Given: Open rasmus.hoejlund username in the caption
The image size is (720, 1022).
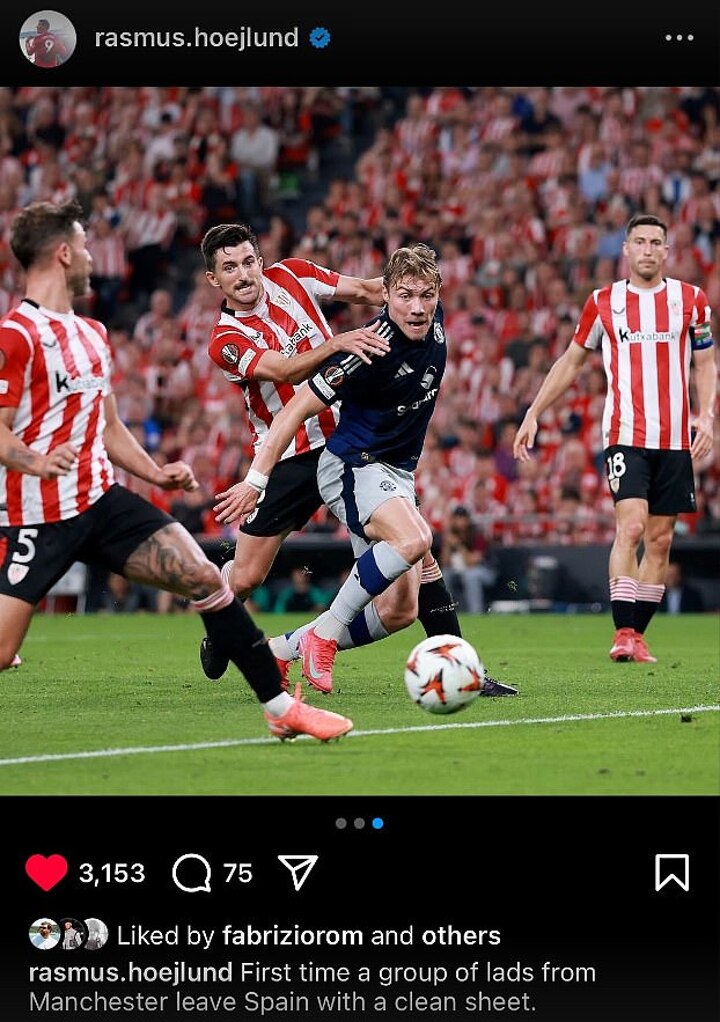Looking at the screenshot, I should [x=130, y=972].
